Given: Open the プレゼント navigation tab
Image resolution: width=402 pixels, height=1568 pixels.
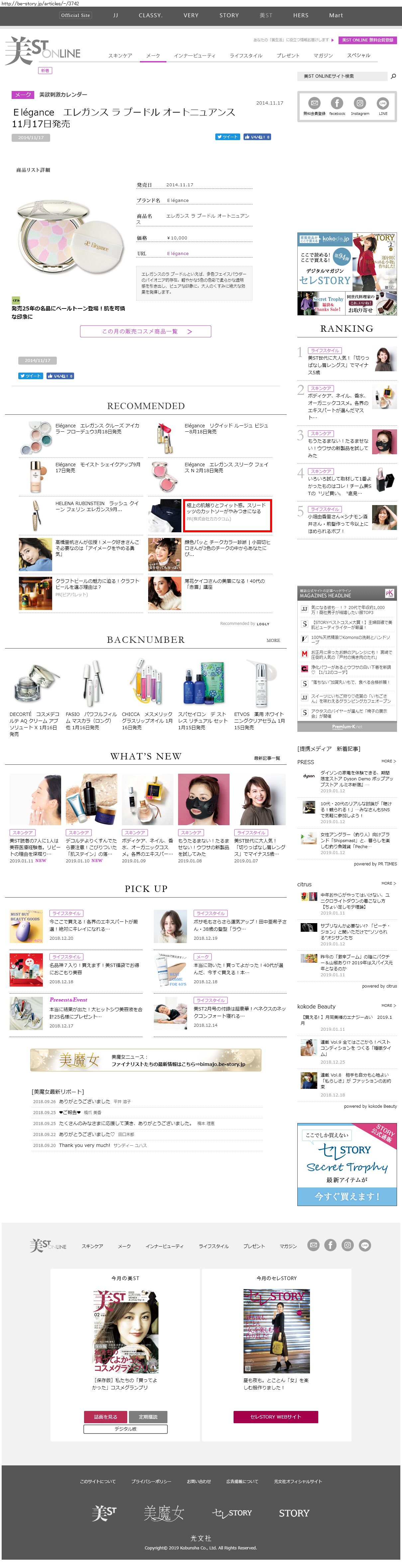Looking at the screenshot, I should 287,55.
